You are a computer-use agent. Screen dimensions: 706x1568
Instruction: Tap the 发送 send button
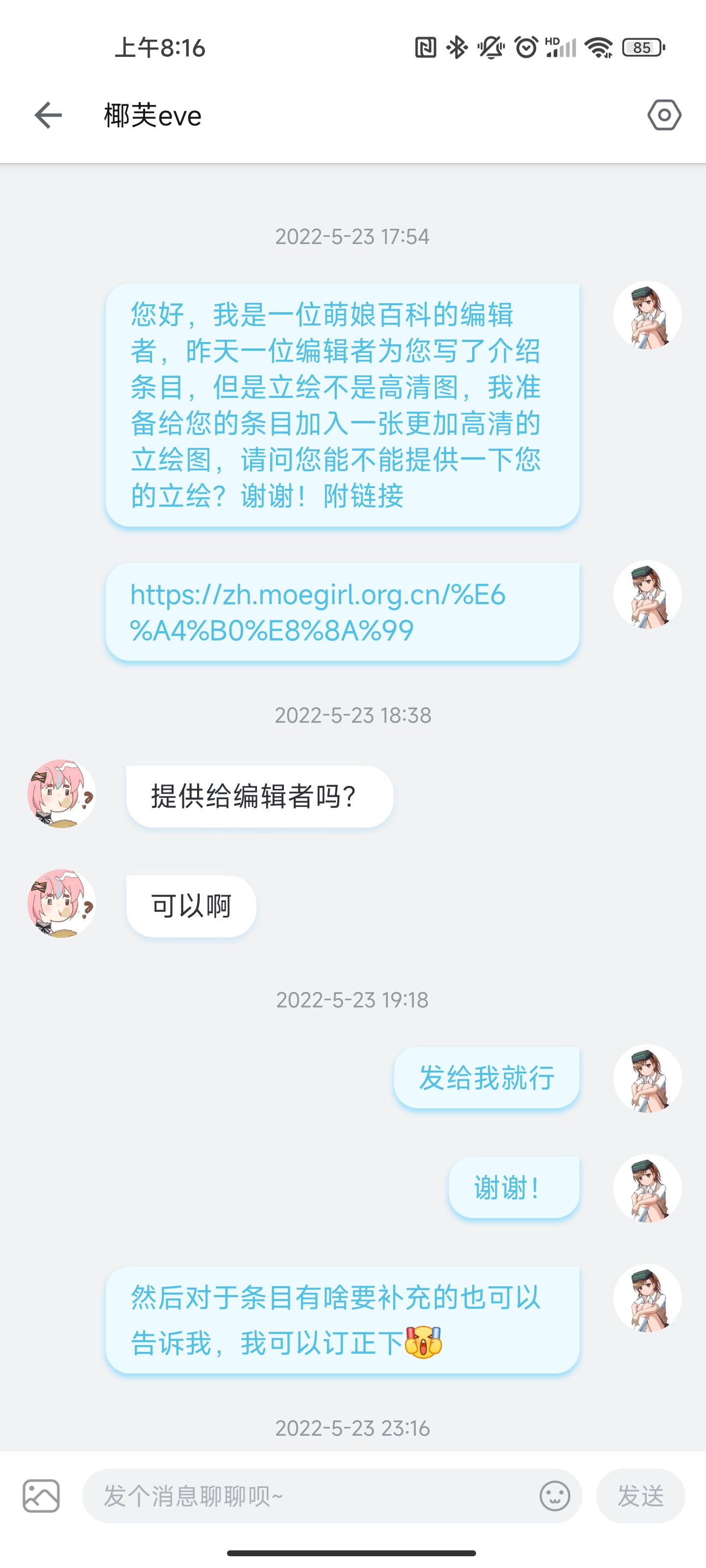(x=640, y=1495)
